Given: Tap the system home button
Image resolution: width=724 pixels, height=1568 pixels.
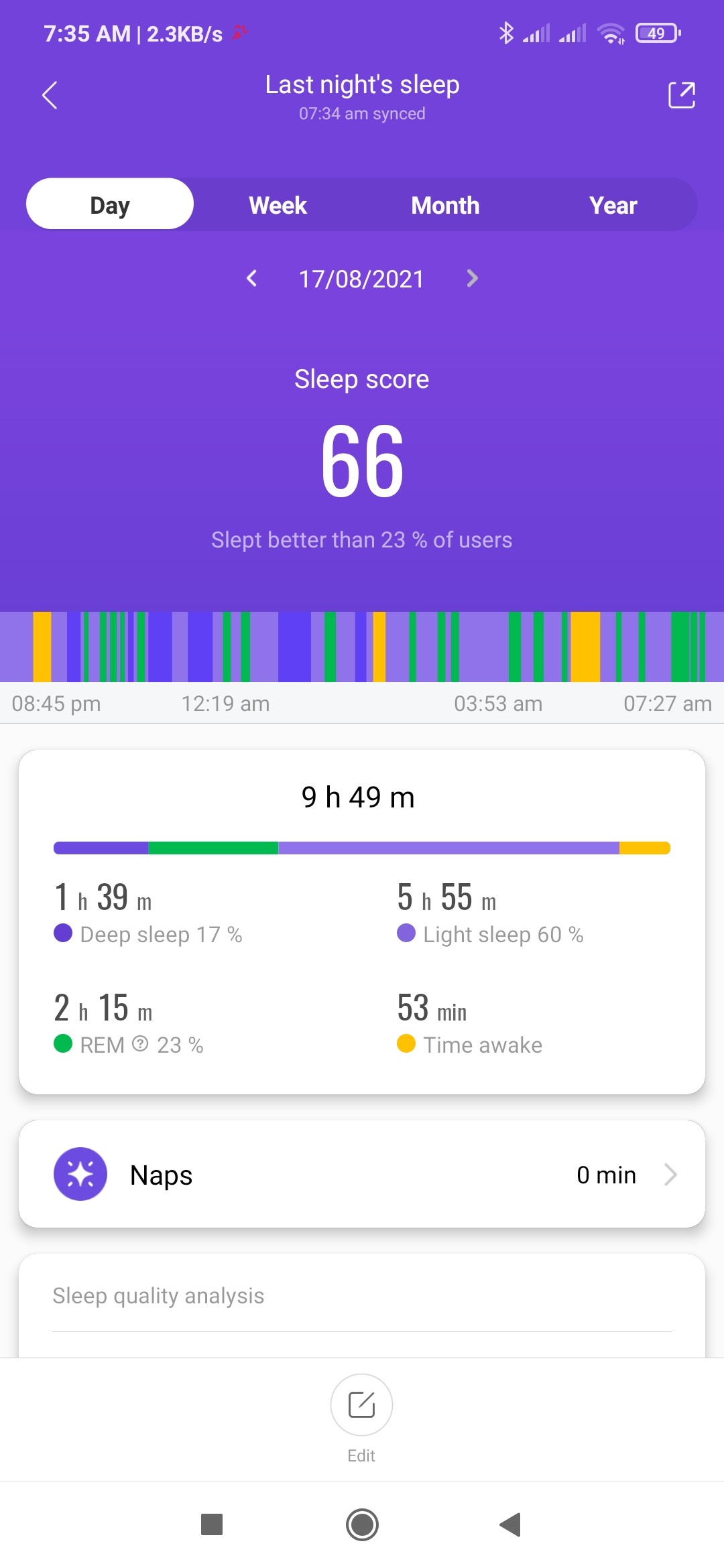Looking at the screenshot, I should [x=362, y=1524].
